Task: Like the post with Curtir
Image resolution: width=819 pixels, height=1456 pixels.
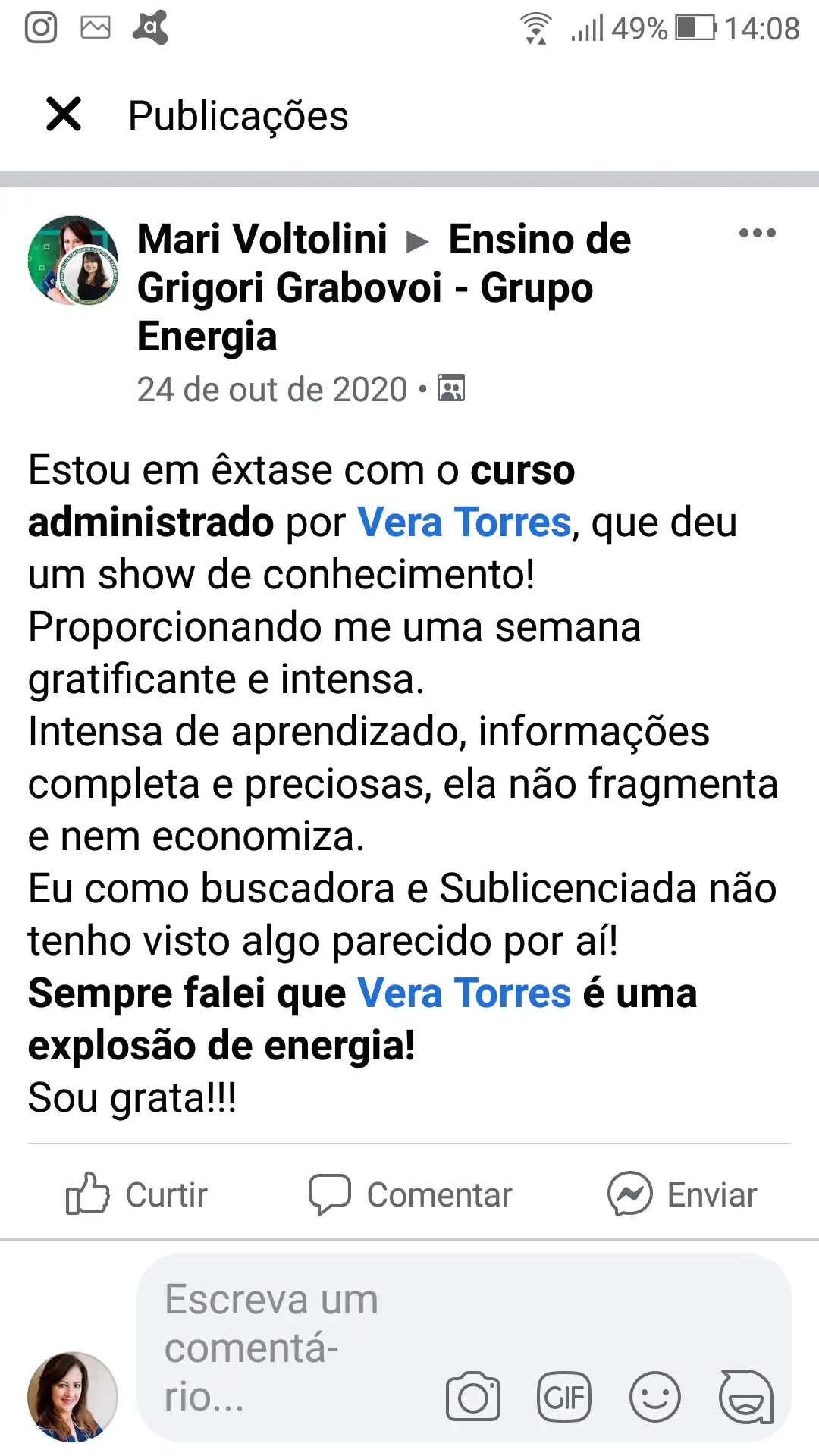Action: point(137,1194)
